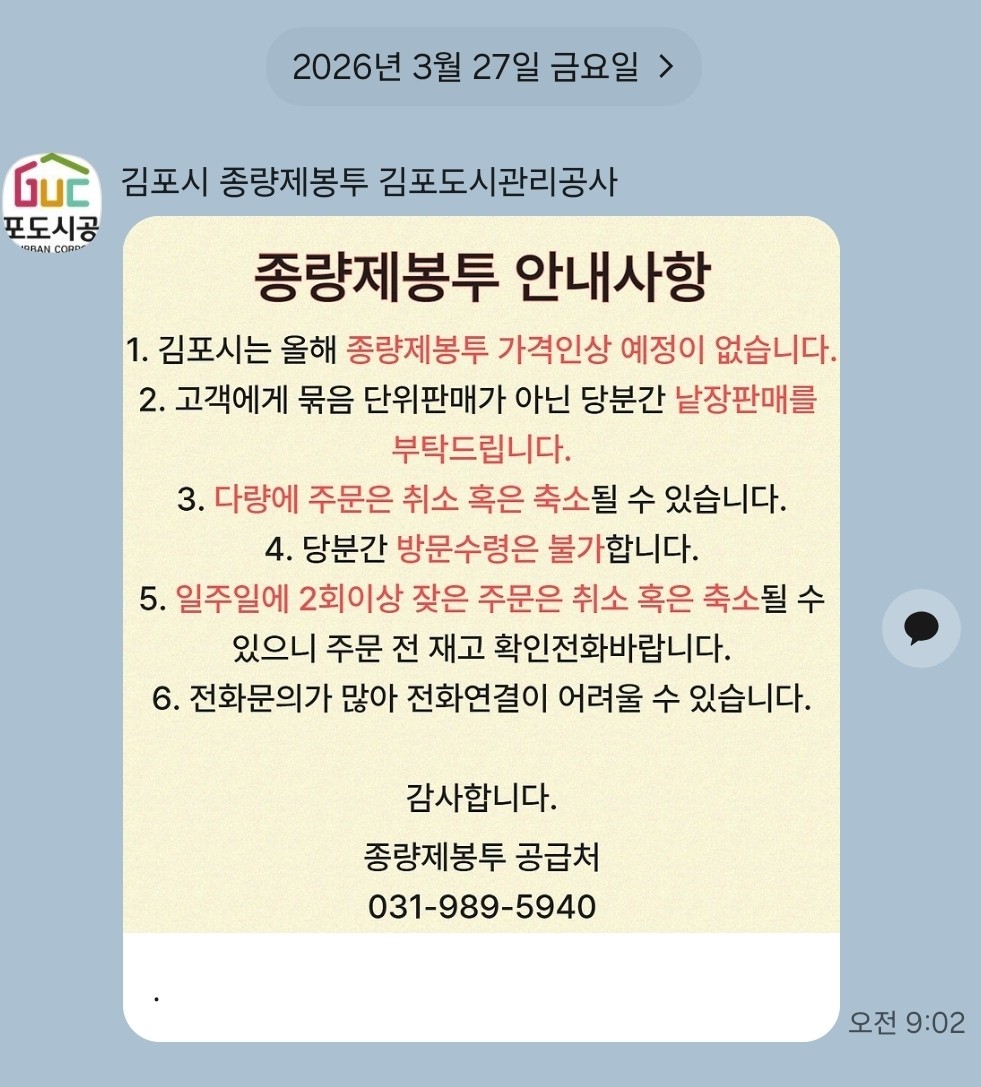
Task: Open the 2026년 3월 27일 date chip
Action: tap(483, 67)
